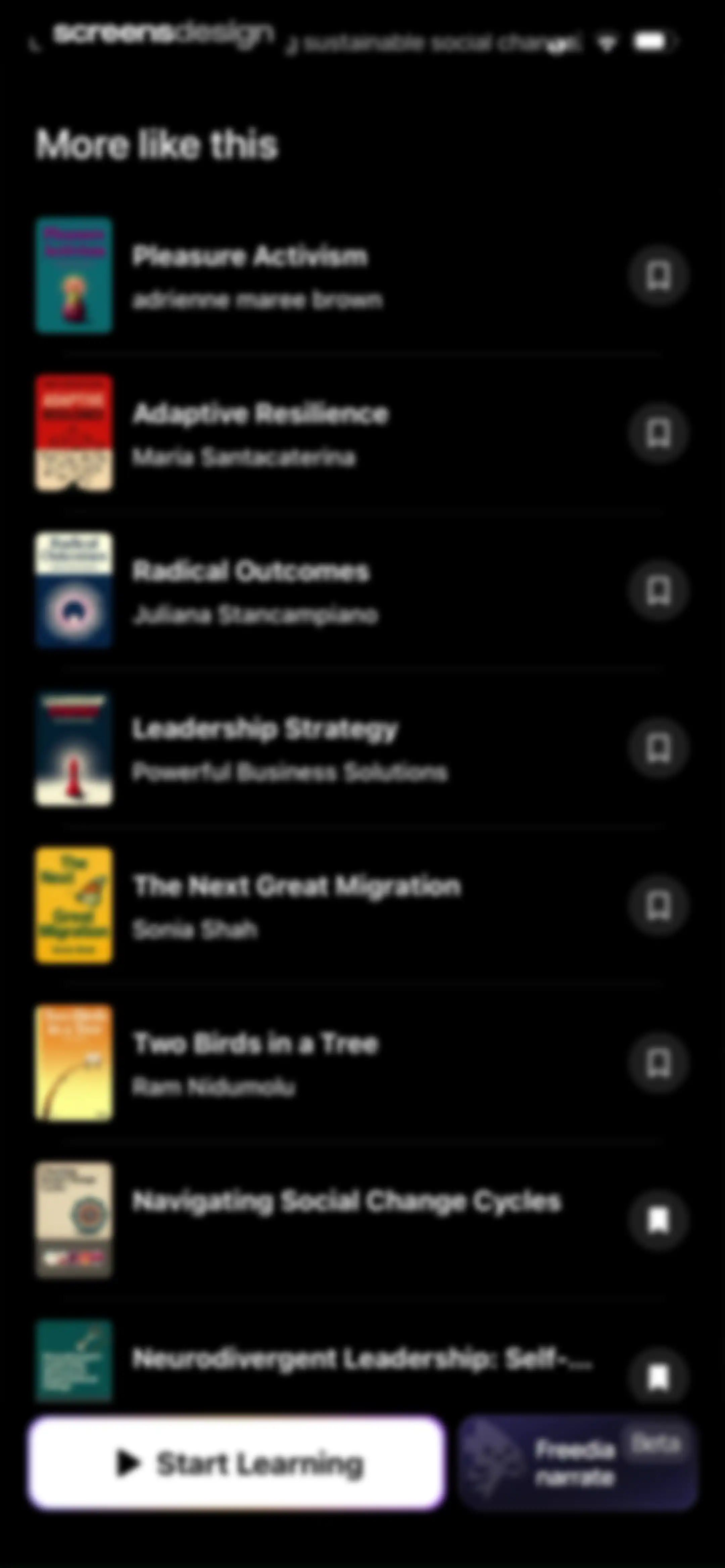Open Two Birds in a Tree
The height and width of the screenshot is (1568, 725).
329,1063
